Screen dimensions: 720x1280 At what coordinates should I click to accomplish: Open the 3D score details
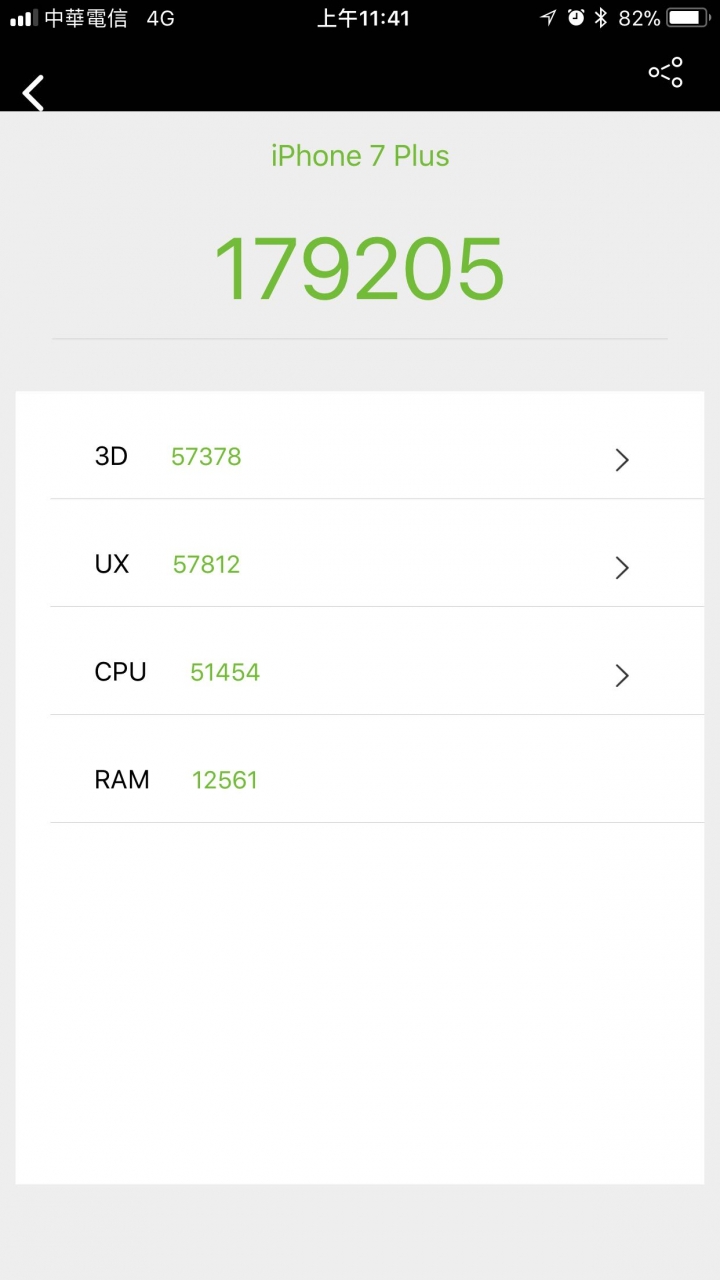[x=621, y=459]
